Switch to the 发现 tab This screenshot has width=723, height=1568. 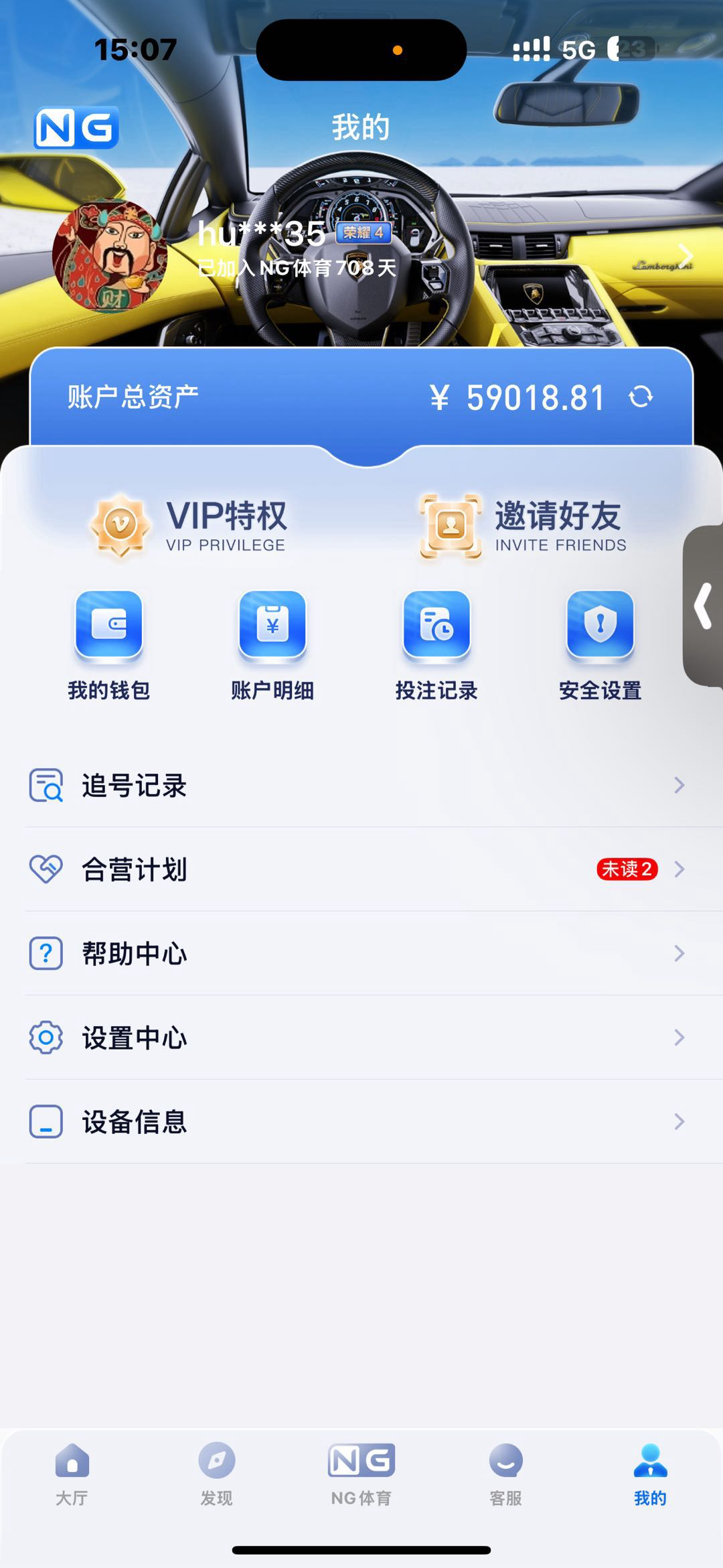click(x=216, y=1474)
